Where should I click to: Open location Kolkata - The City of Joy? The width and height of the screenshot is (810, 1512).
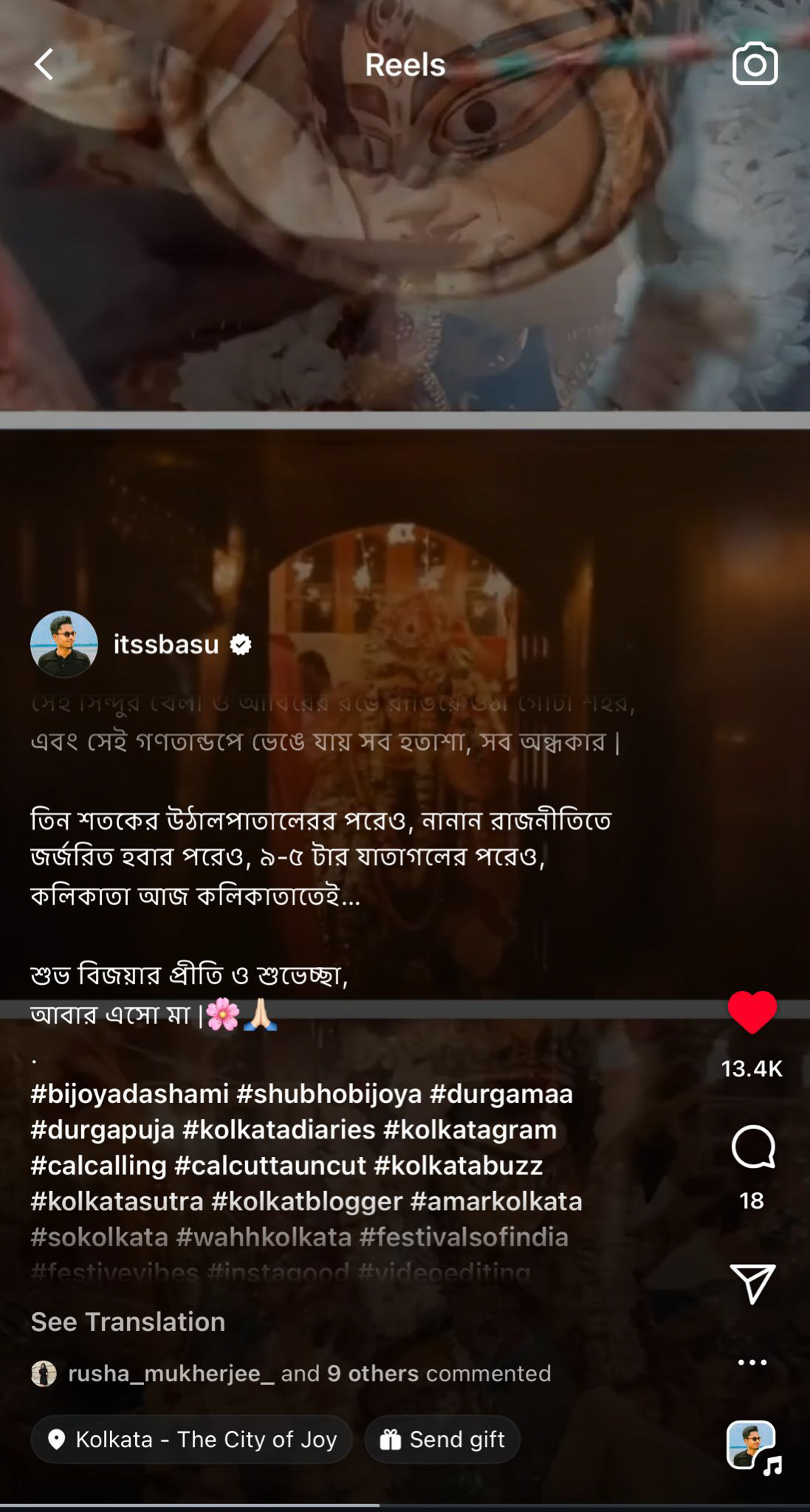tap(191, 1439)
